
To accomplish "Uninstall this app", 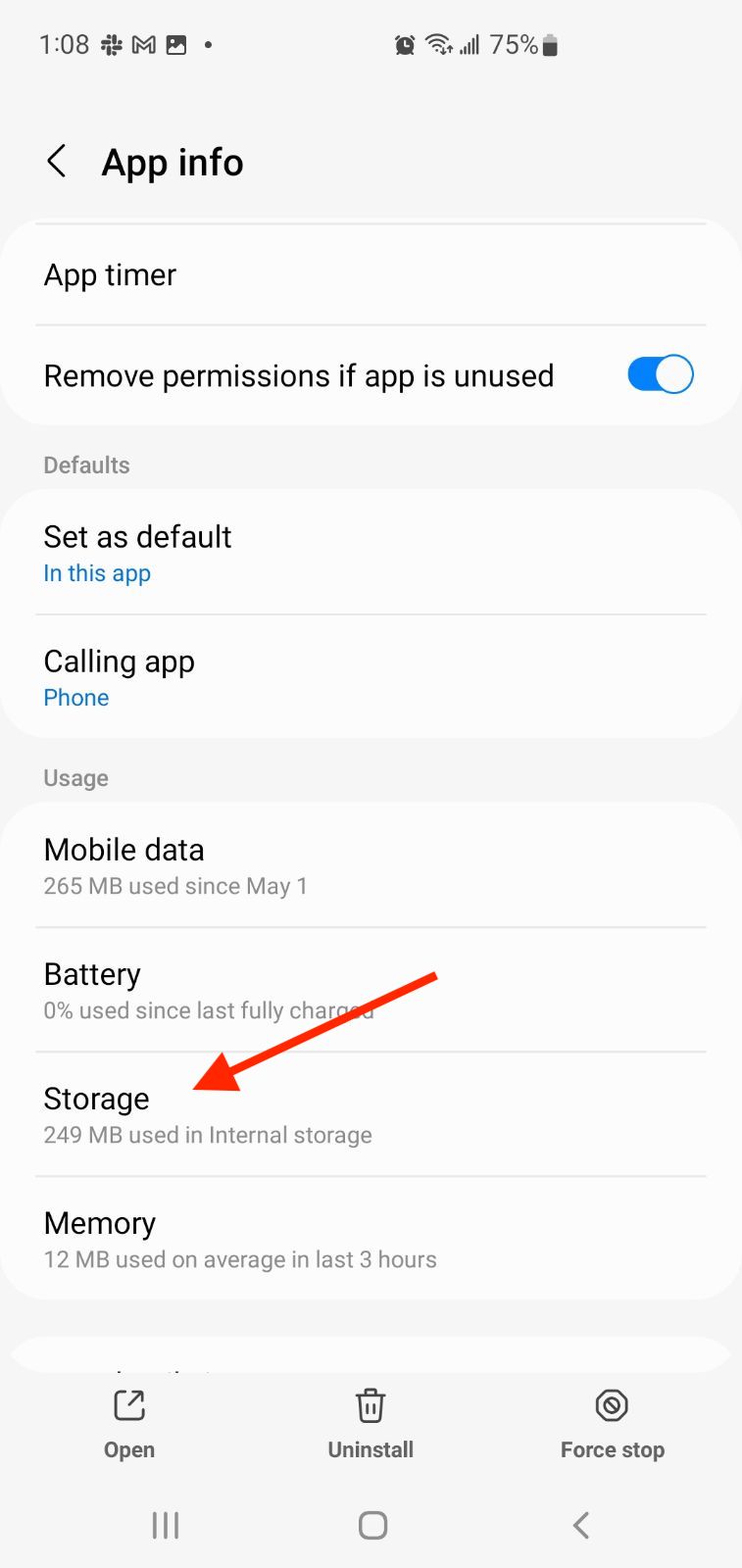I will pyautogui.click(x=371, y=1424).
